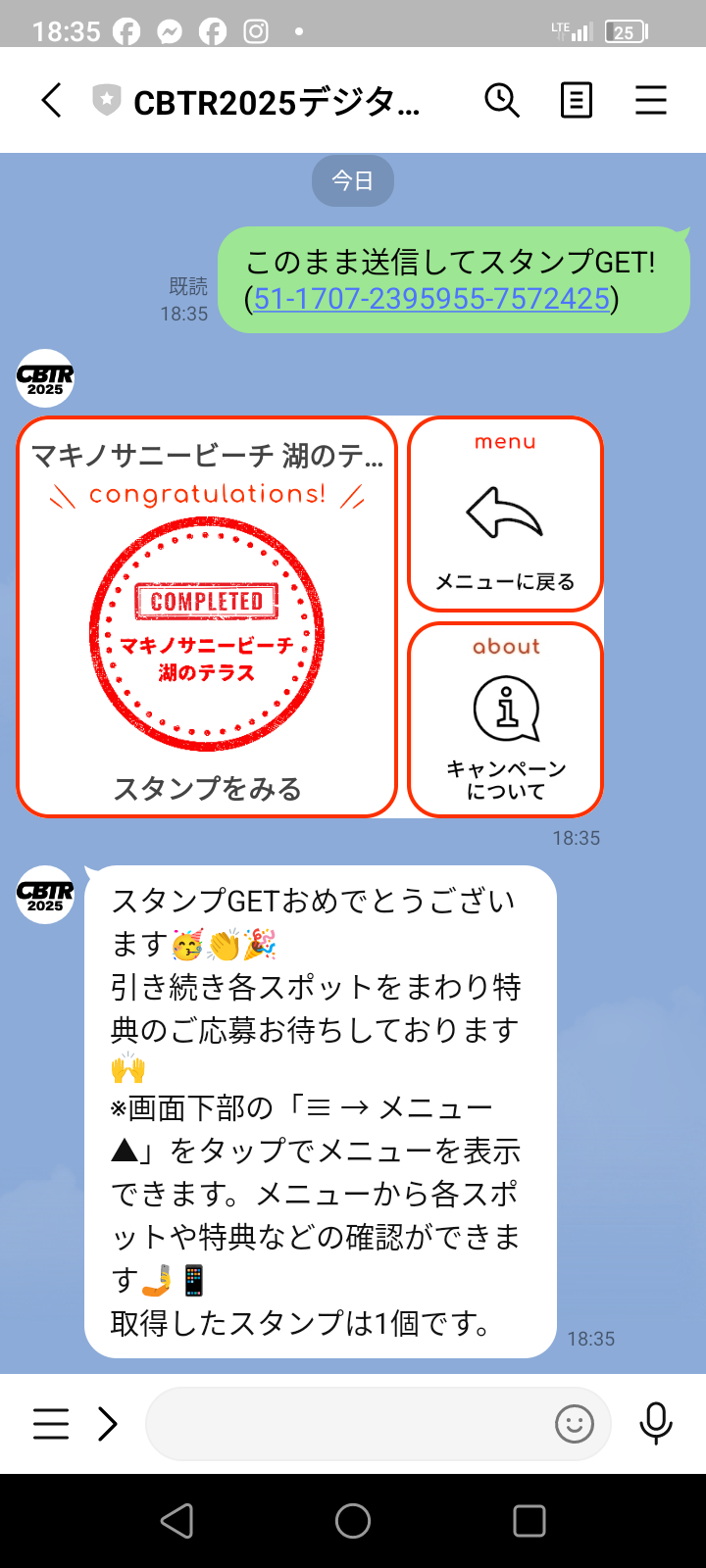The width and height of the screenshot is (706, 1568).
Task: Open the notes list icon
Action: coord(576,100)
